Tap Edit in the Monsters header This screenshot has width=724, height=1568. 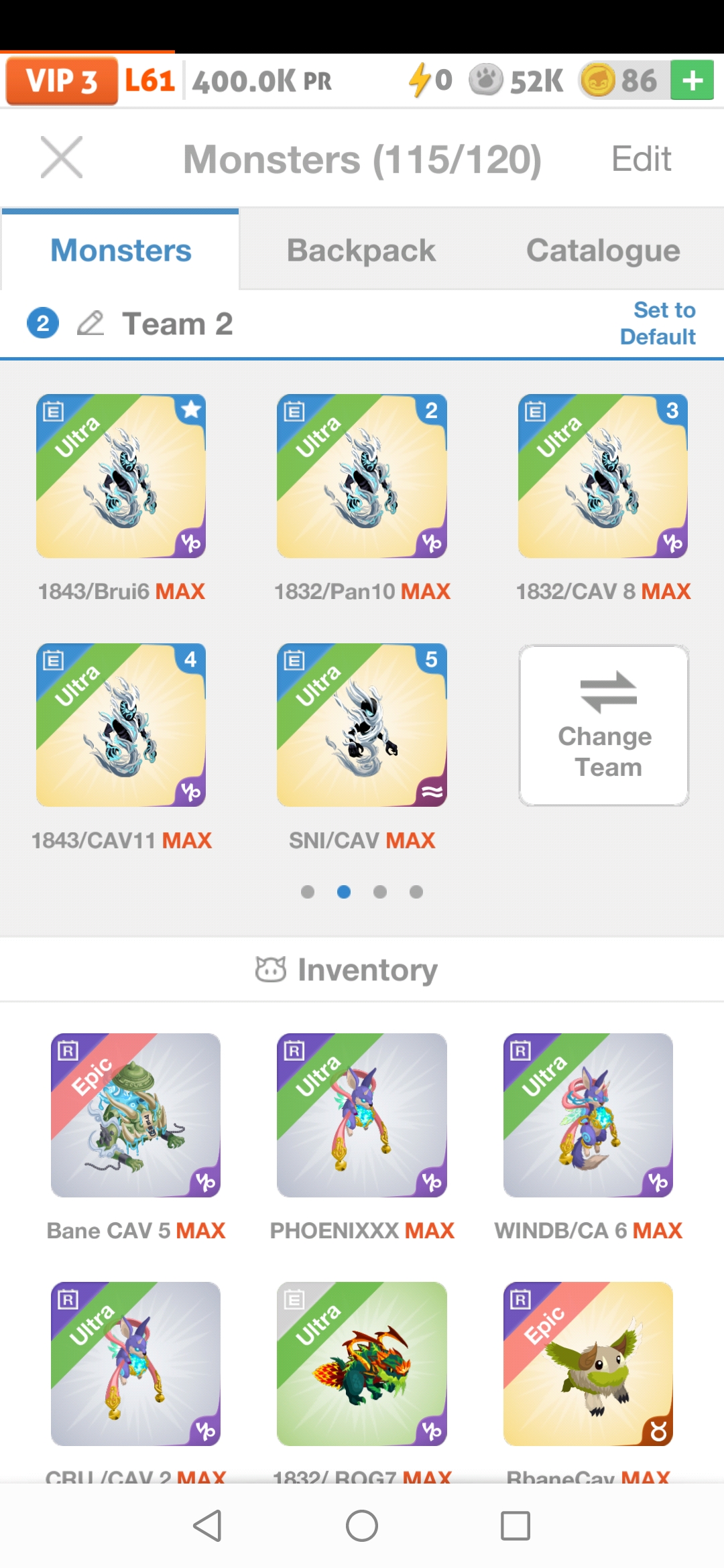point(641,159)
